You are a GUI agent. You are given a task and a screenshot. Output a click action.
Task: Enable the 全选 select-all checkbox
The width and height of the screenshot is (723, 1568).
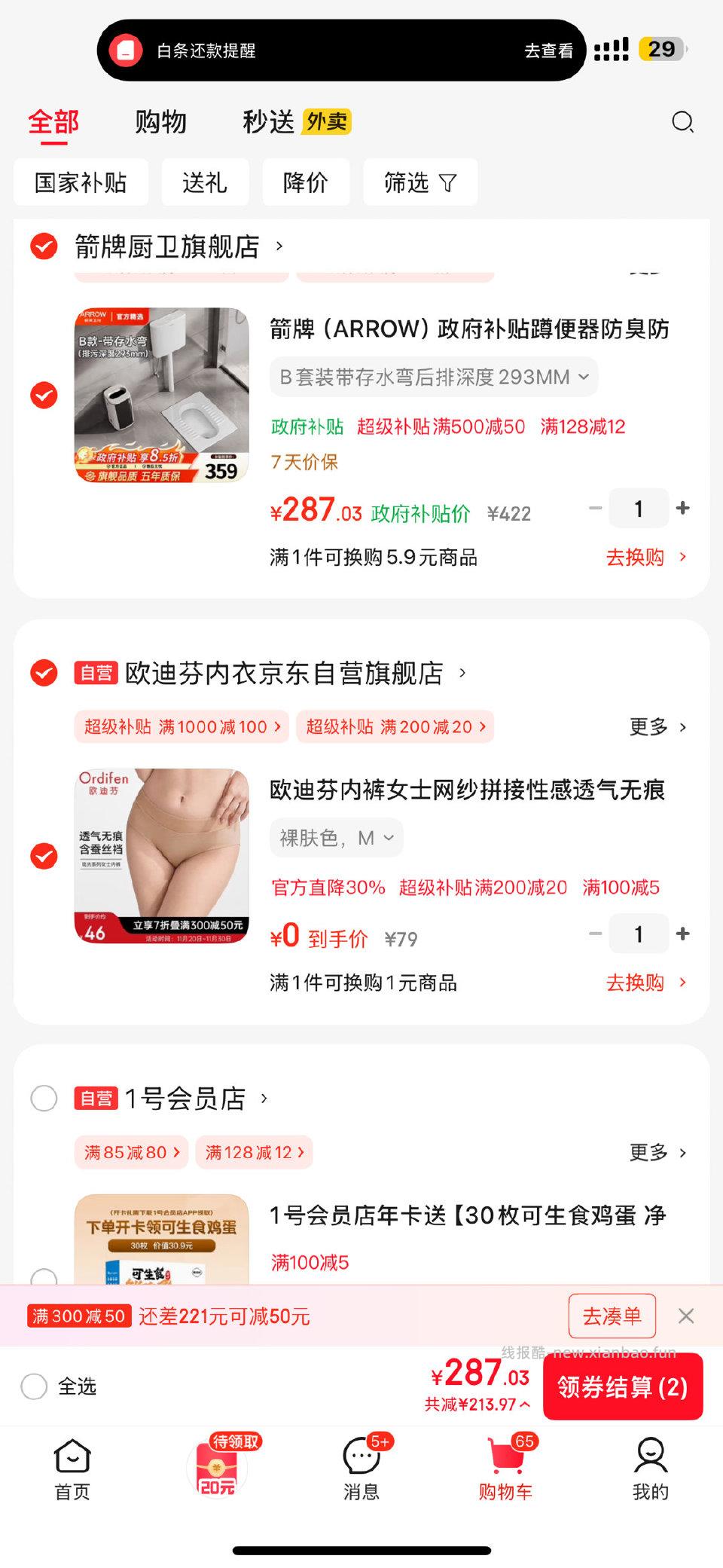click(x=33, y=1386)
